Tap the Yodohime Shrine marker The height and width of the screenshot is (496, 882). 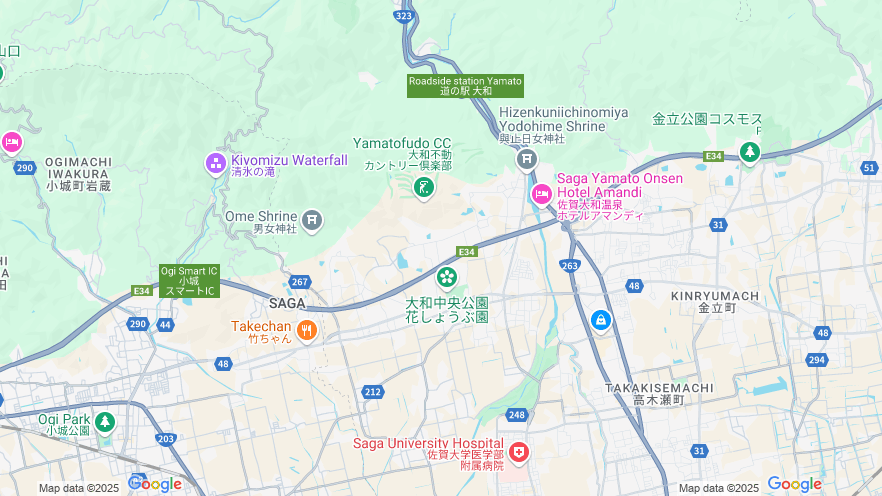click(527, 159)
